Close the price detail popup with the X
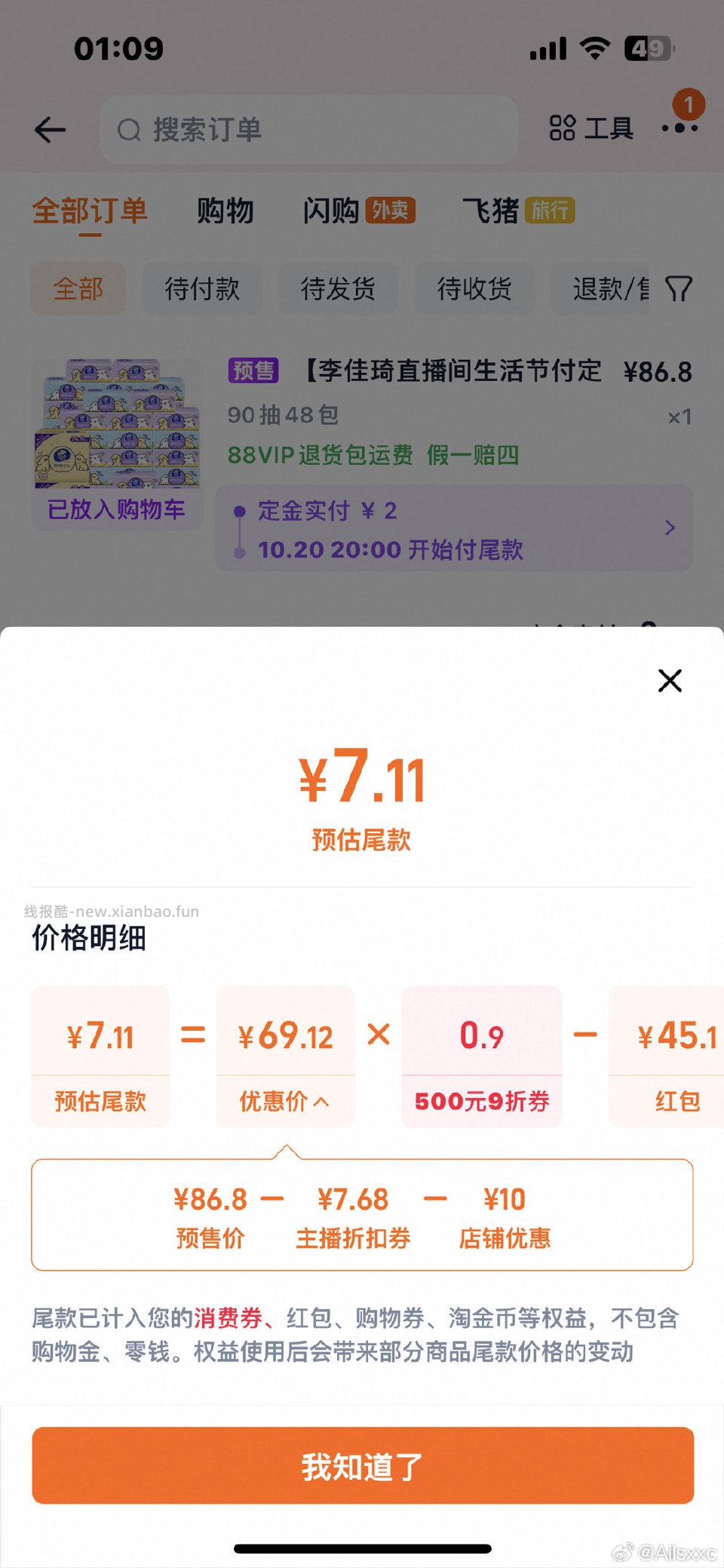The image size is (724, 1568). coord(670,681)
